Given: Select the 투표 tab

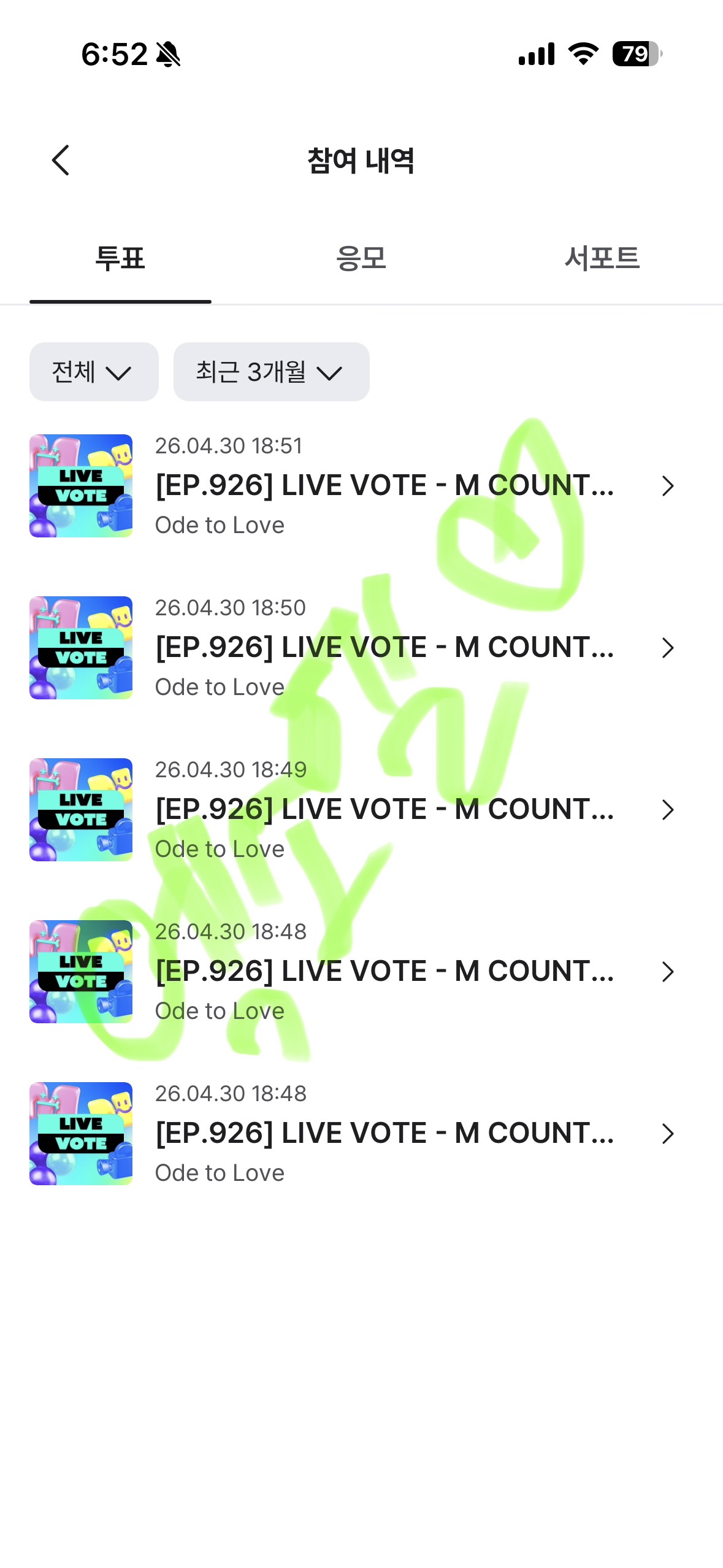Looking at the screenshot, I should pos(120,258).
